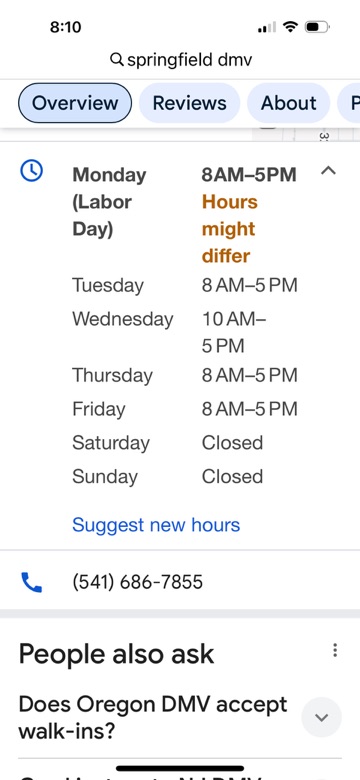This screenshot has width=360, height=780.
Task: Tap the springfield dmv search field
Action: [x=180, y=60]
